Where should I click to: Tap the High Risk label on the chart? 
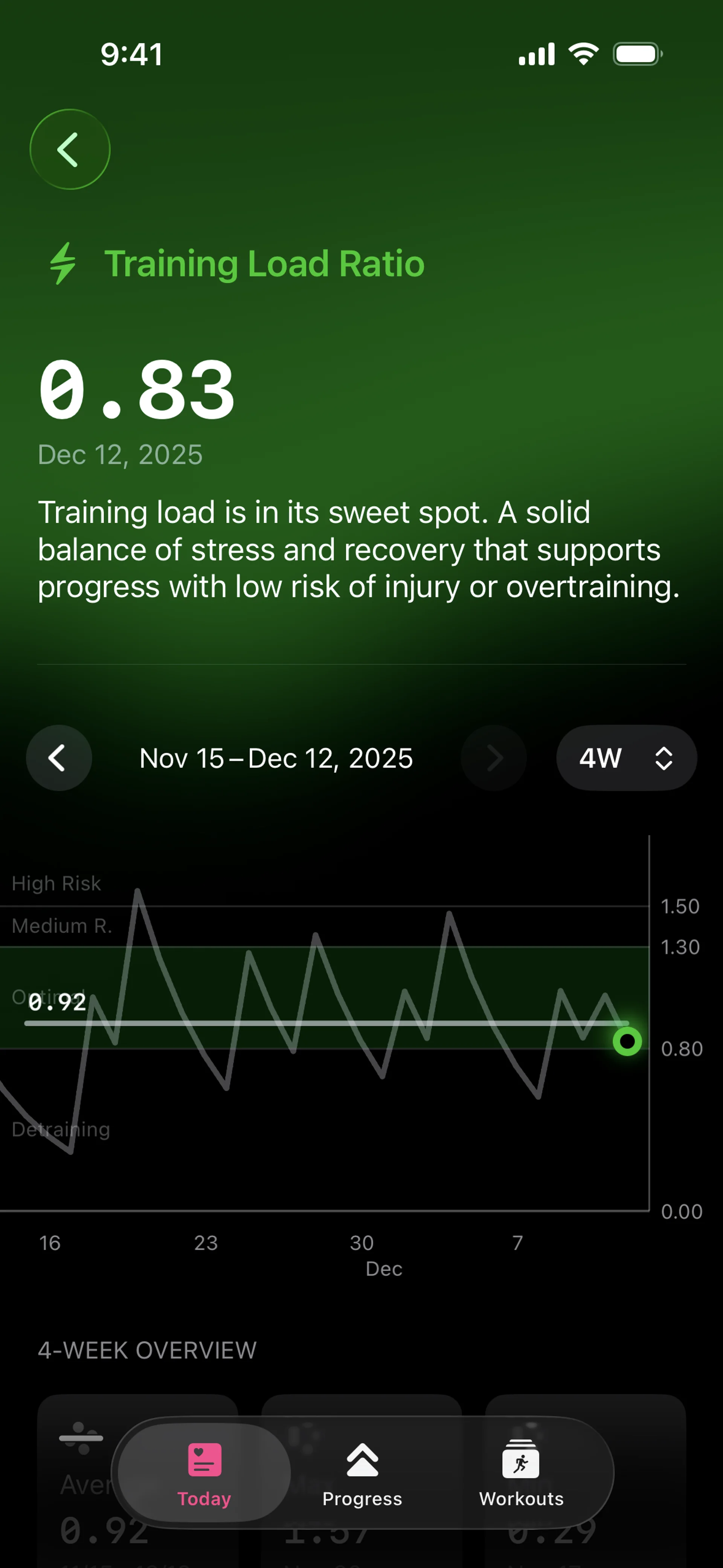56,883
